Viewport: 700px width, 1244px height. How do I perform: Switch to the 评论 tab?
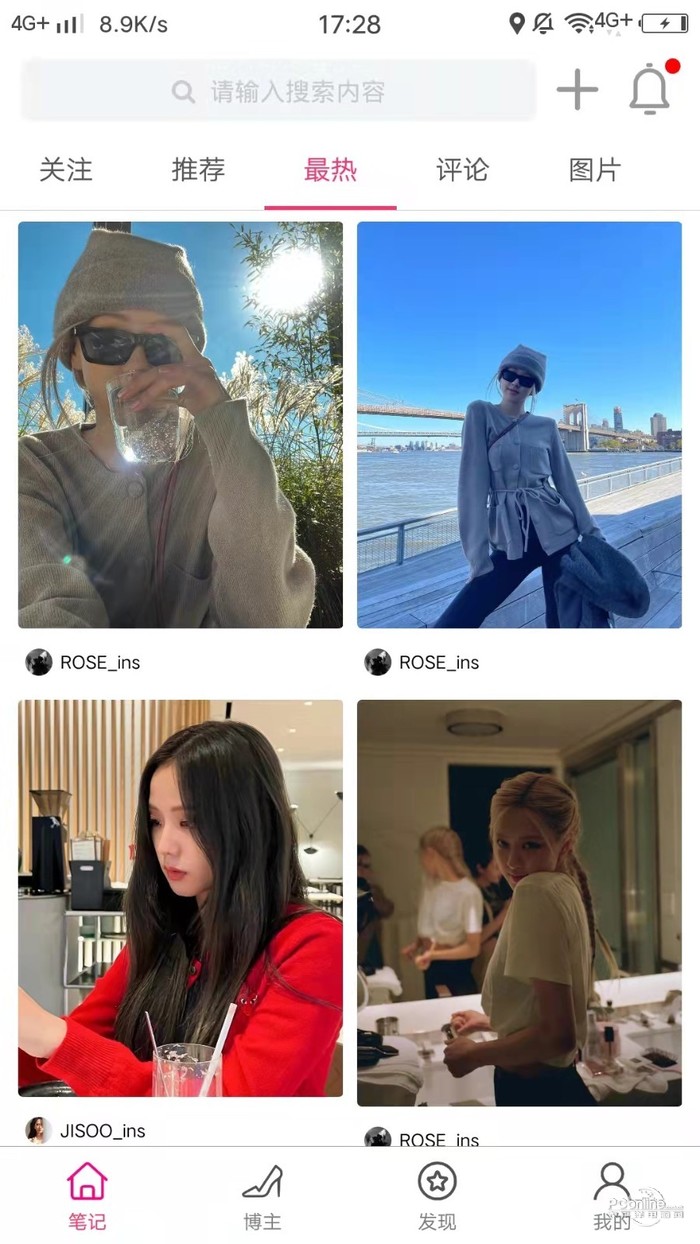click(x=462, y=170)
